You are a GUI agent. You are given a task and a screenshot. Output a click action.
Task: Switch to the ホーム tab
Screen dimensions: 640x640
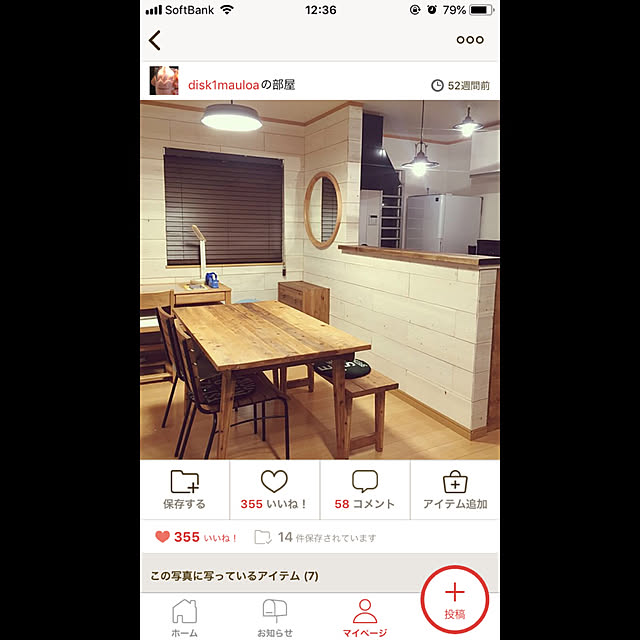coord(184,617)
